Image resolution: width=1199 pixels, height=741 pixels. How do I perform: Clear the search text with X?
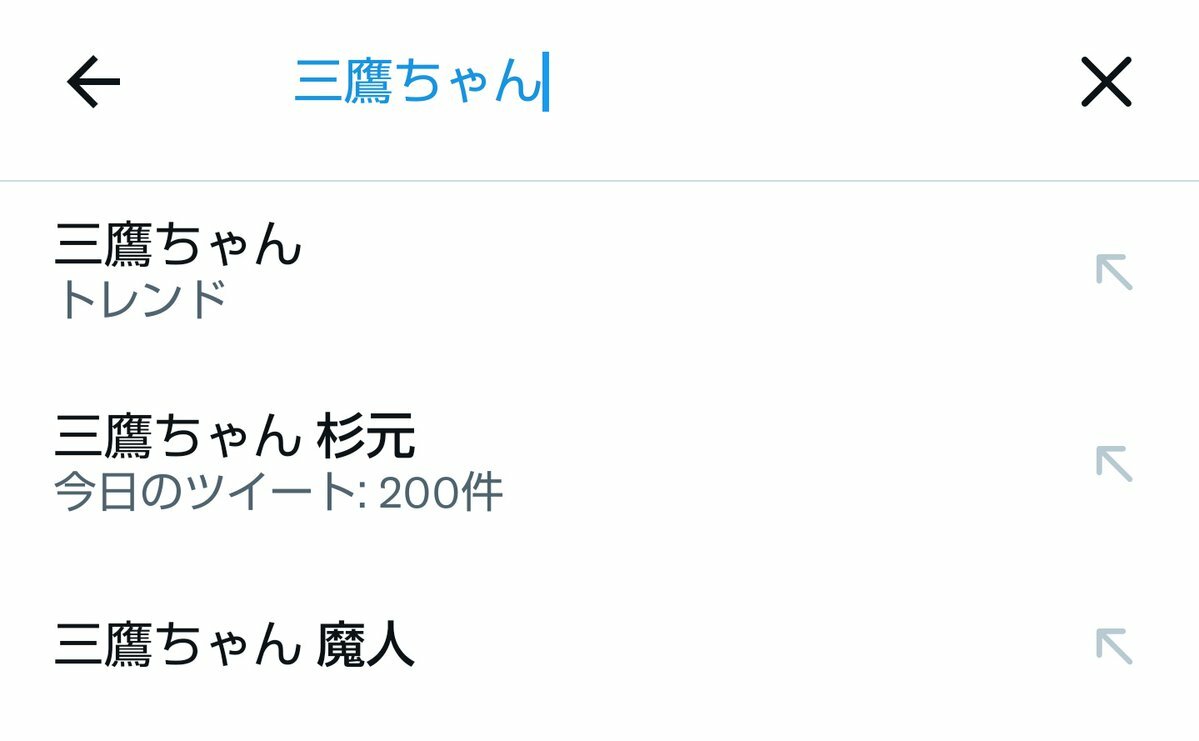pos(1106,82)
